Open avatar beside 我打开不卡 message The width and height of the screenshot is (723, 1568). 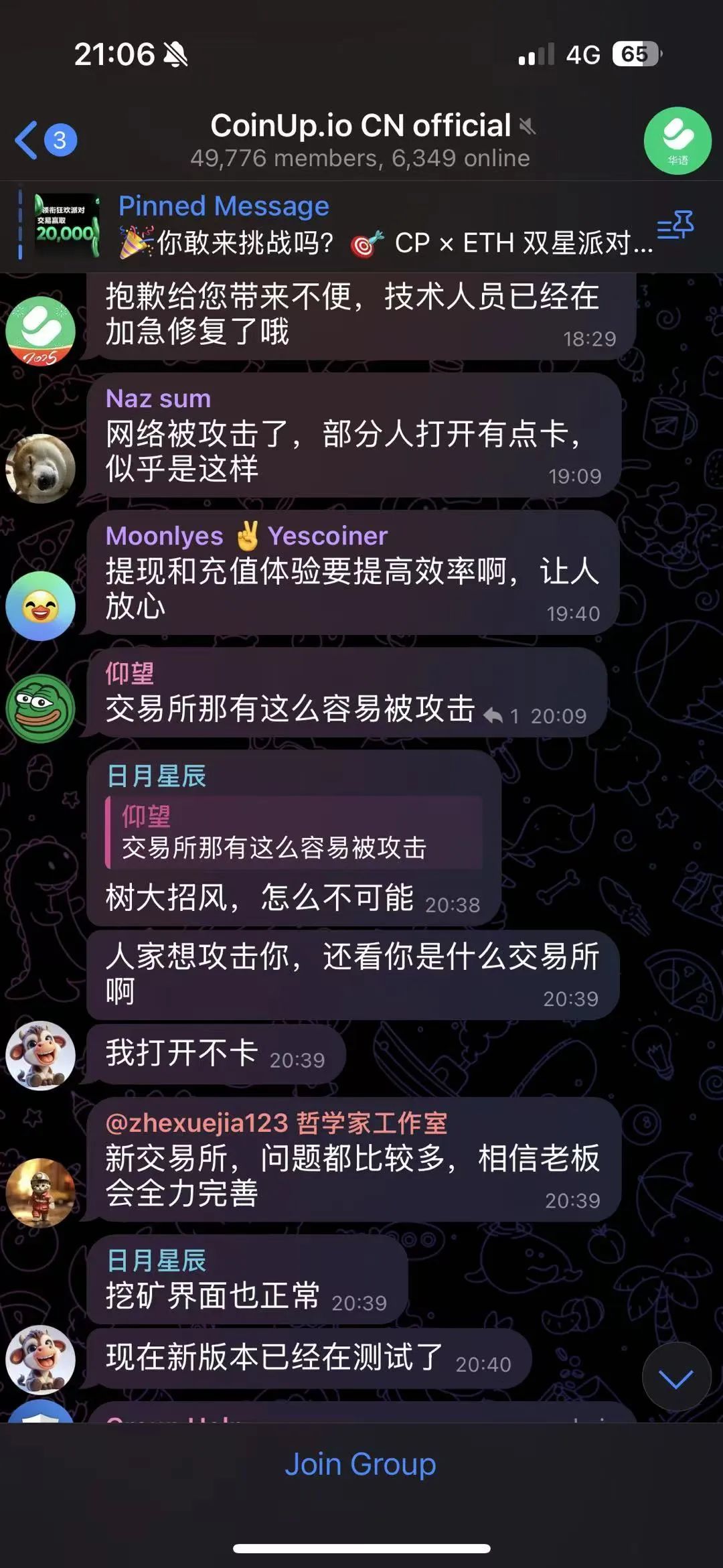(40, 1055)
